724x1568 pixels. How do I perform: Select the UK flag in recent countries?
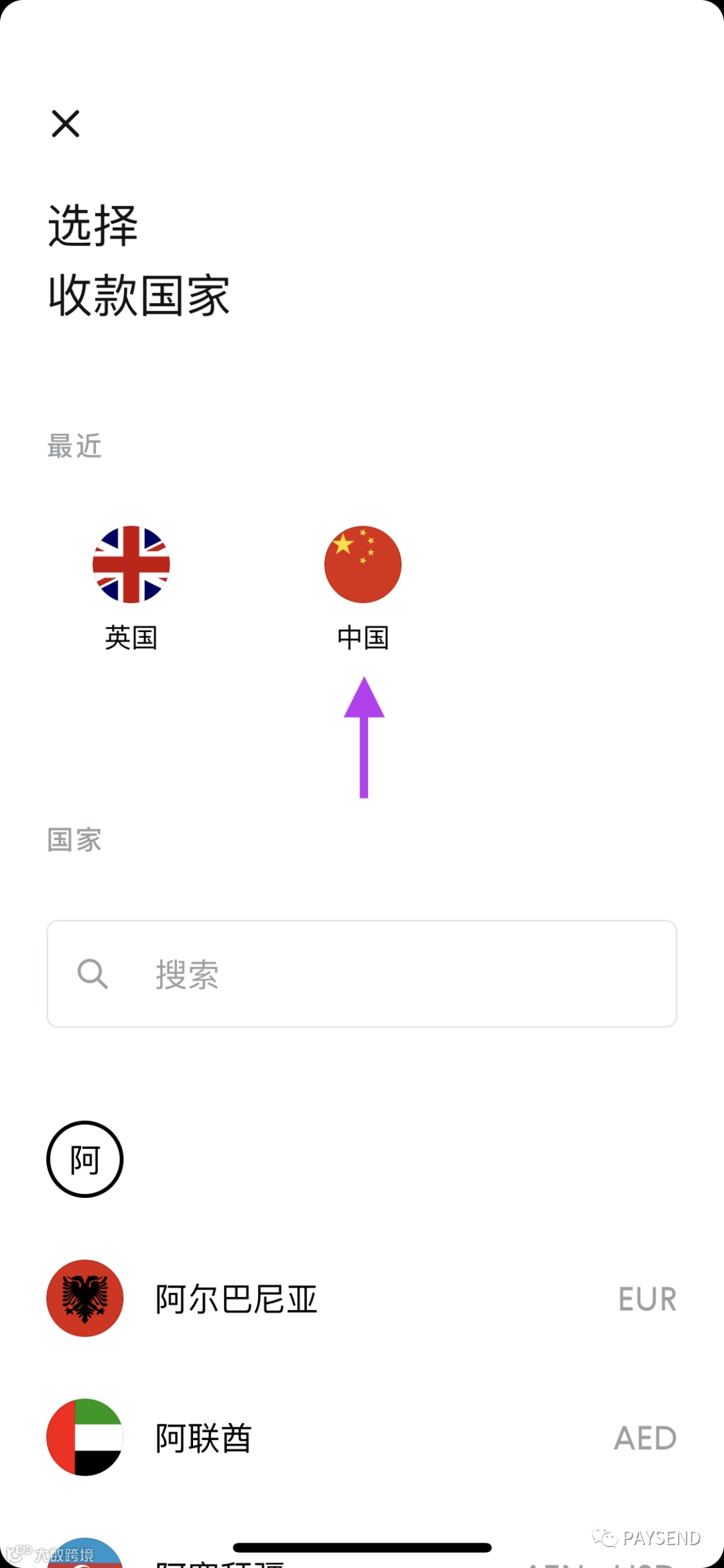click(x=132, y=563)
